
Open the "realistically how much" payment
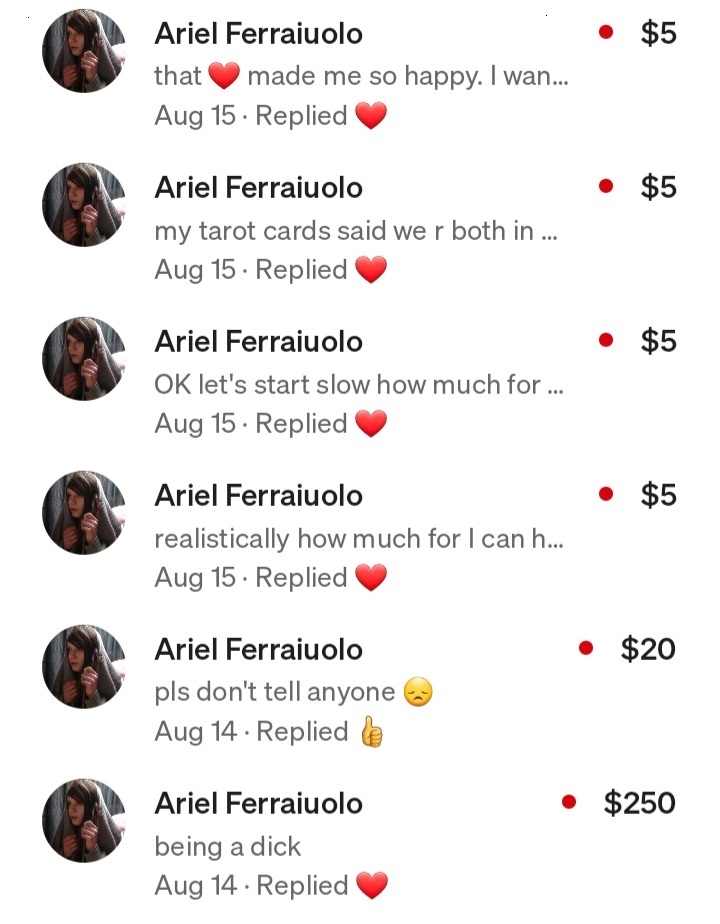(x=360, y=538)
